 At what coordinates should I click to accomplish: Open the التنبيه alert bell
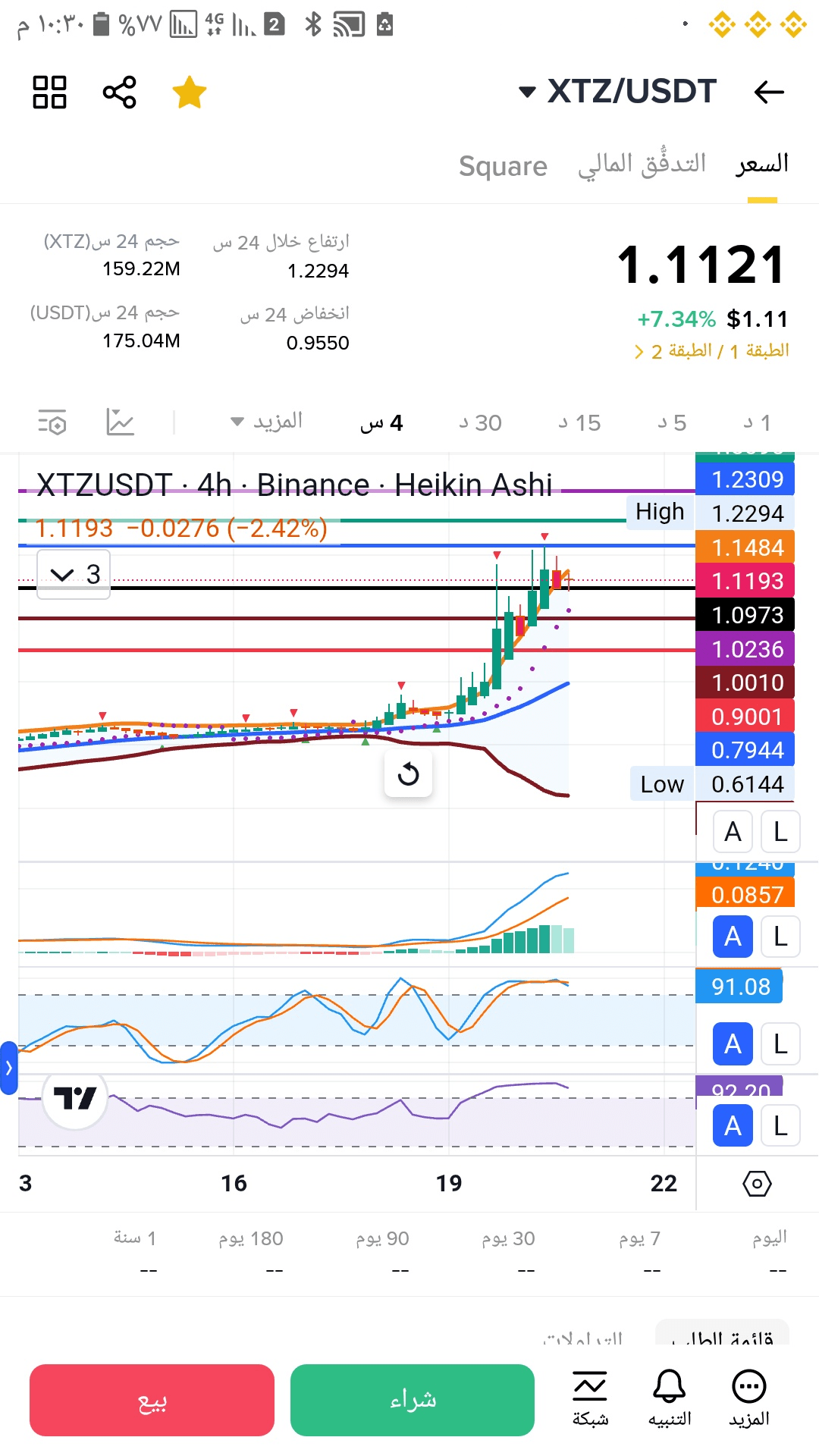[x=669, y=1398]
